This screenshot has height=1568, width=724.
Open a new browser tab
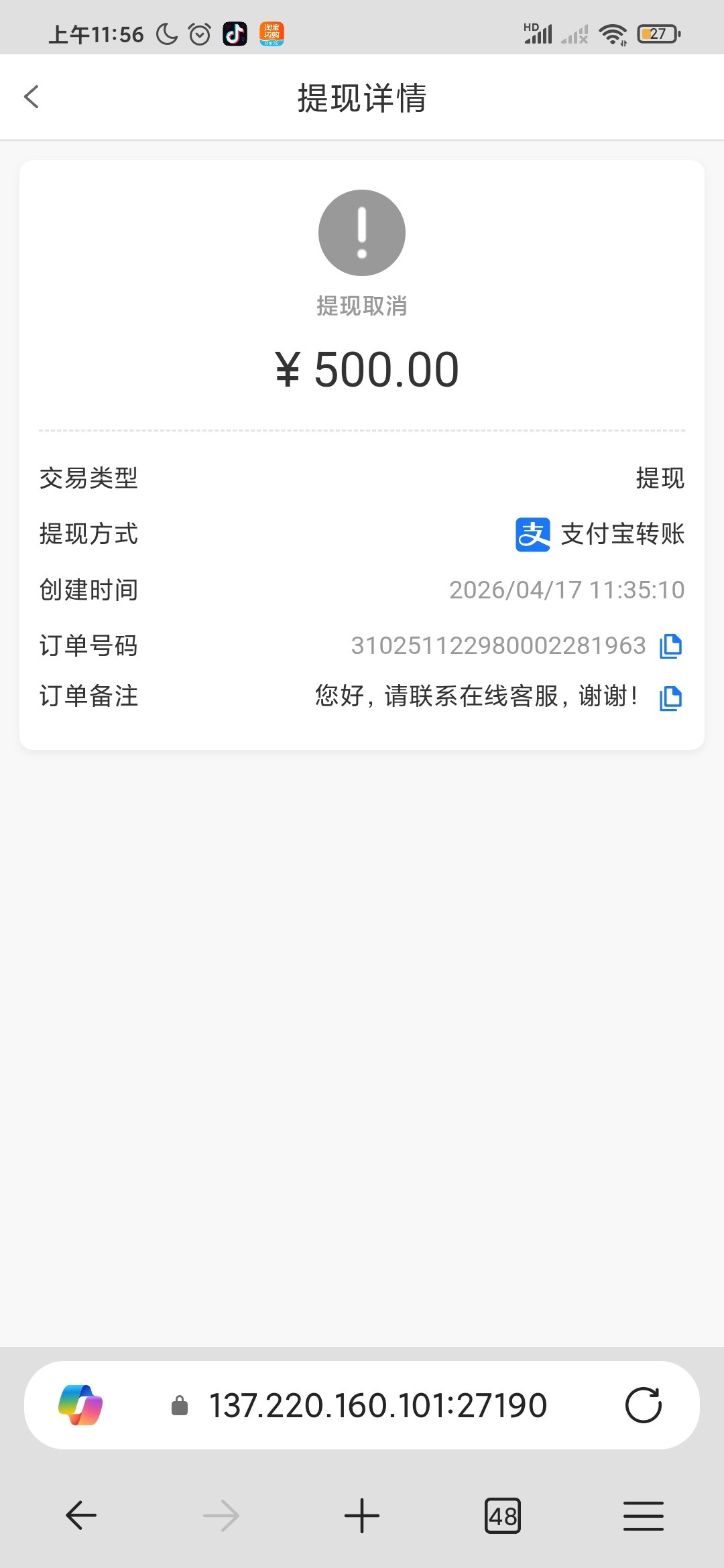(362, 1516)
